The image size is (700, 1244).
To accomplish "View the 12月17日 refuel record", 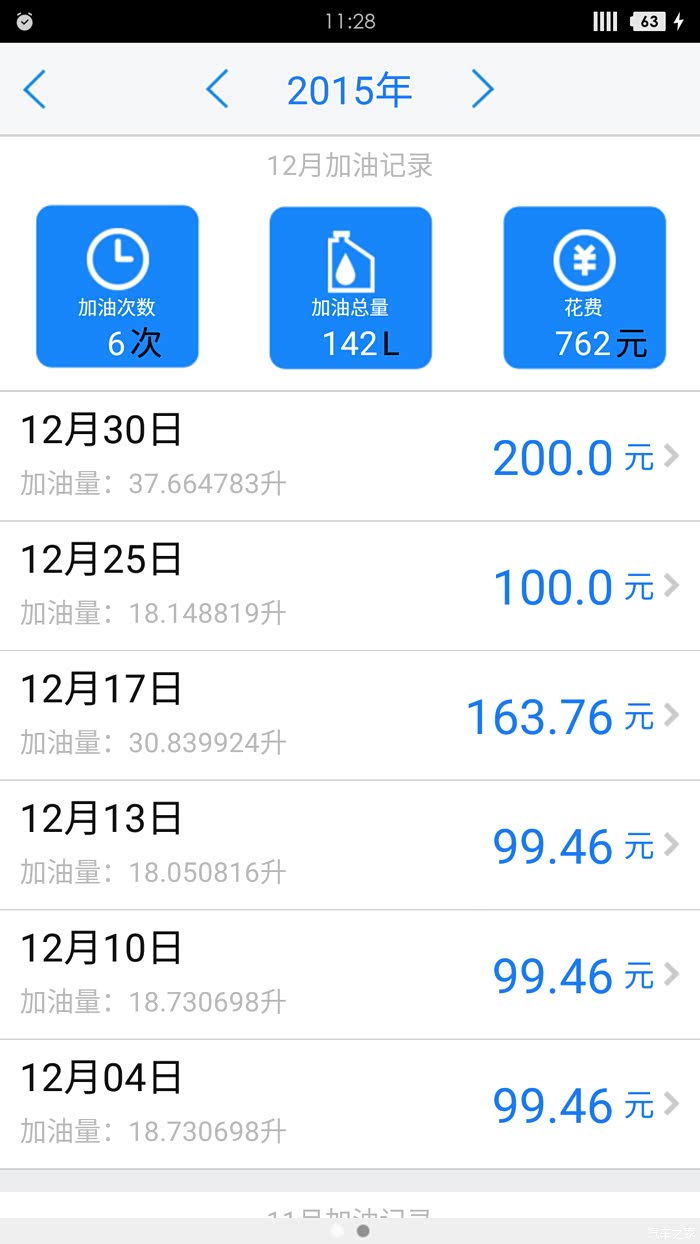I will pyautogui.click(x=350, y=716).
